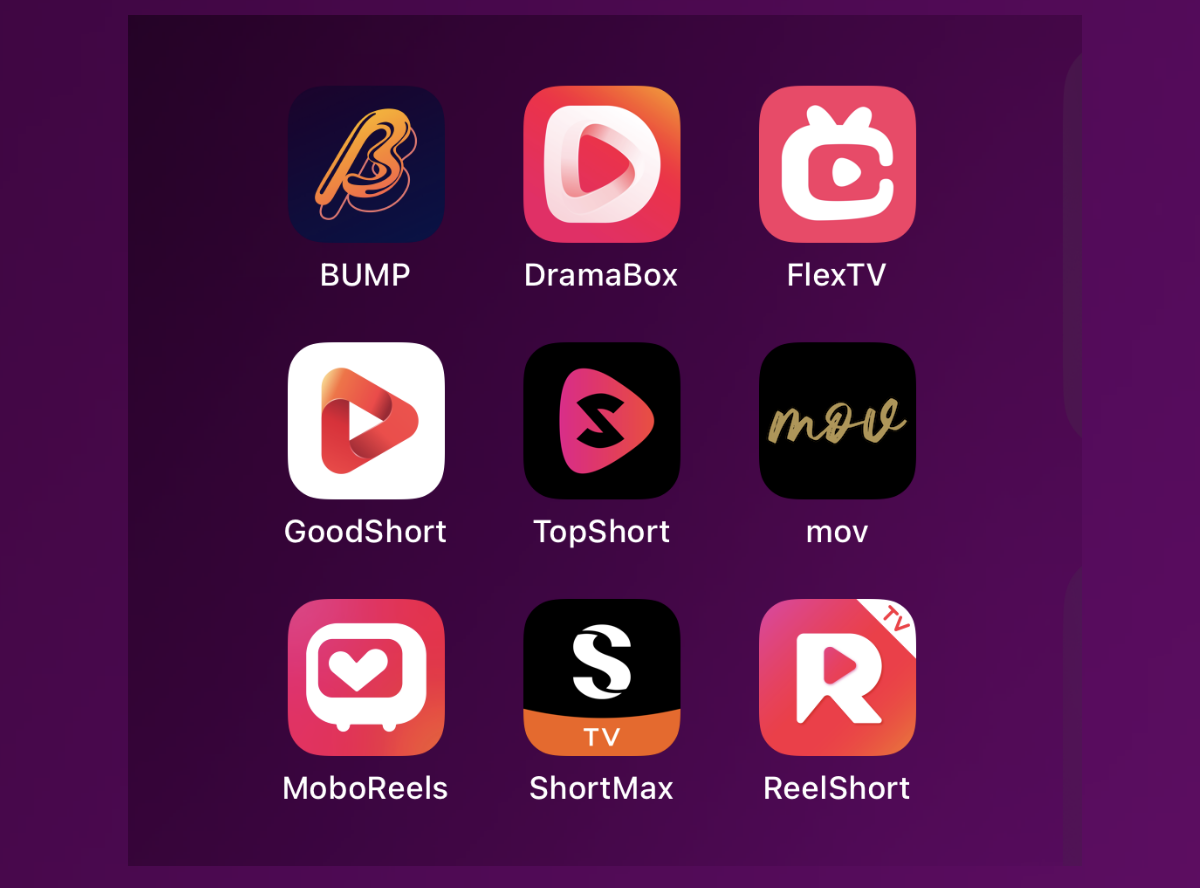Start the GoodShort app
This screenshot has width=1200, height=888.
[x=366, y=421]
